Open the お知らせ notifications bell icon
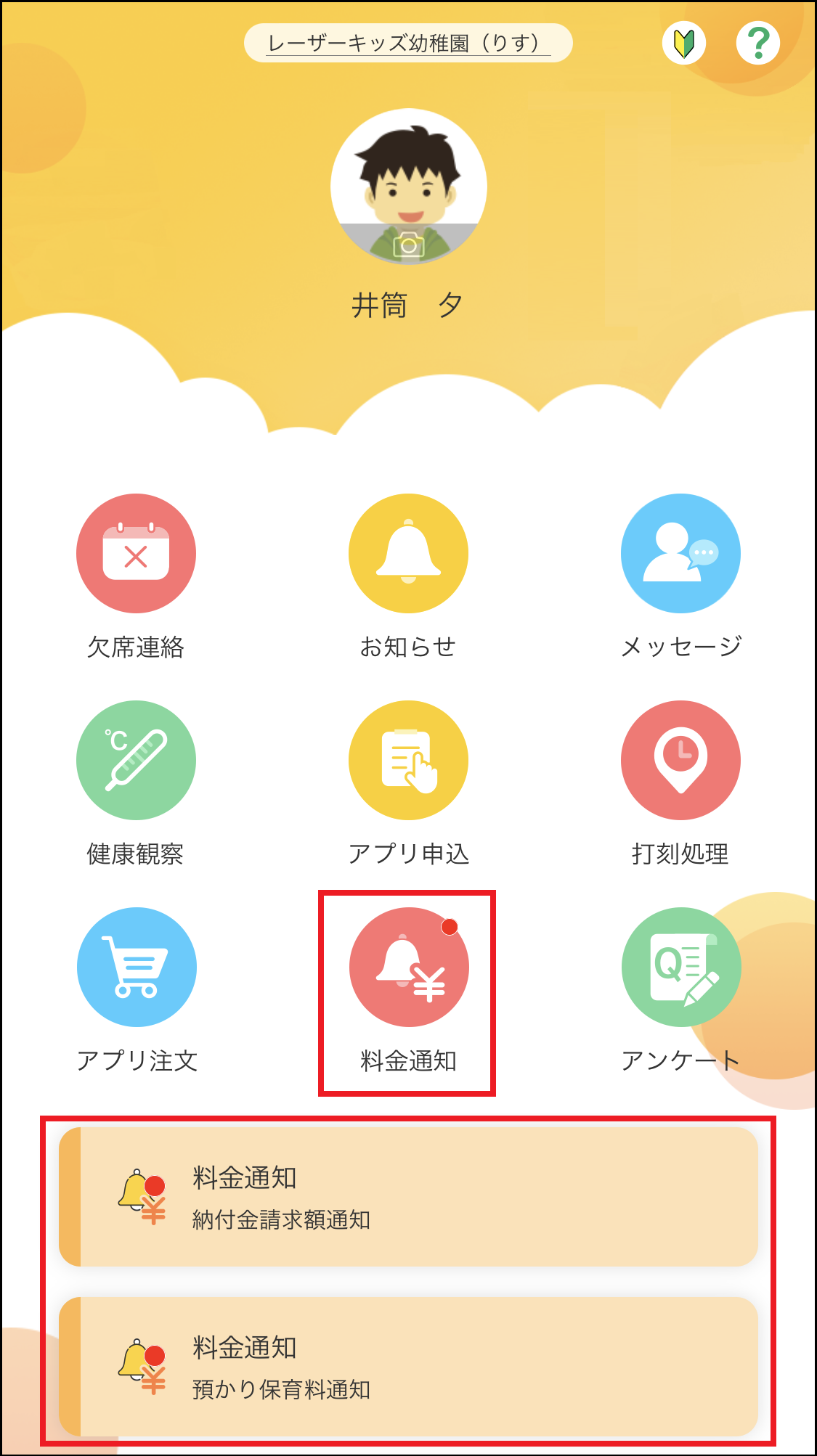The height and width of the screenshot is (1456, 817). pyautogui.click(x=408, y=553)
